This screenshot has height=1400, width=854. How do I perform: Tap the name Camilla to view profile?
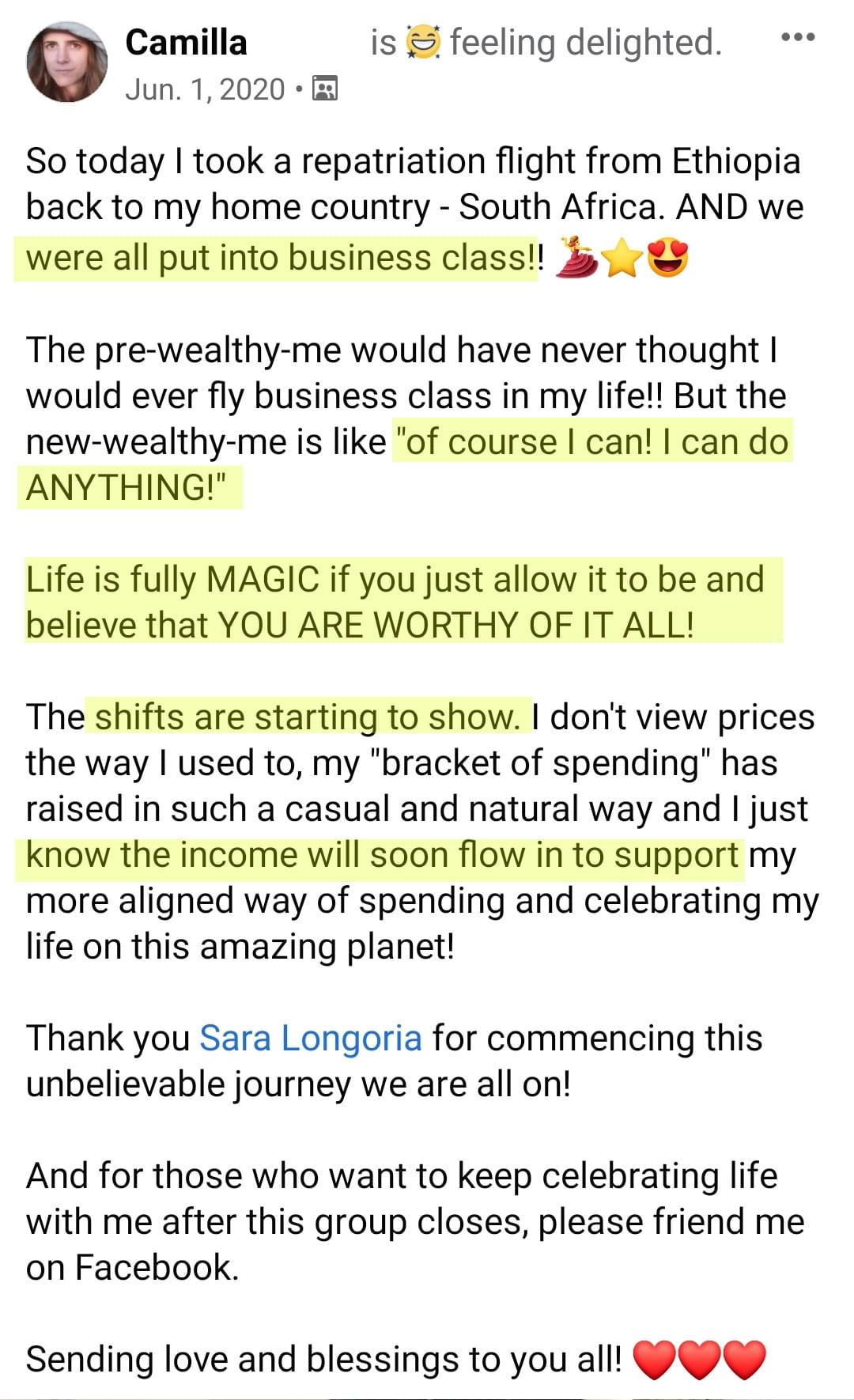(x=186, y=42)
